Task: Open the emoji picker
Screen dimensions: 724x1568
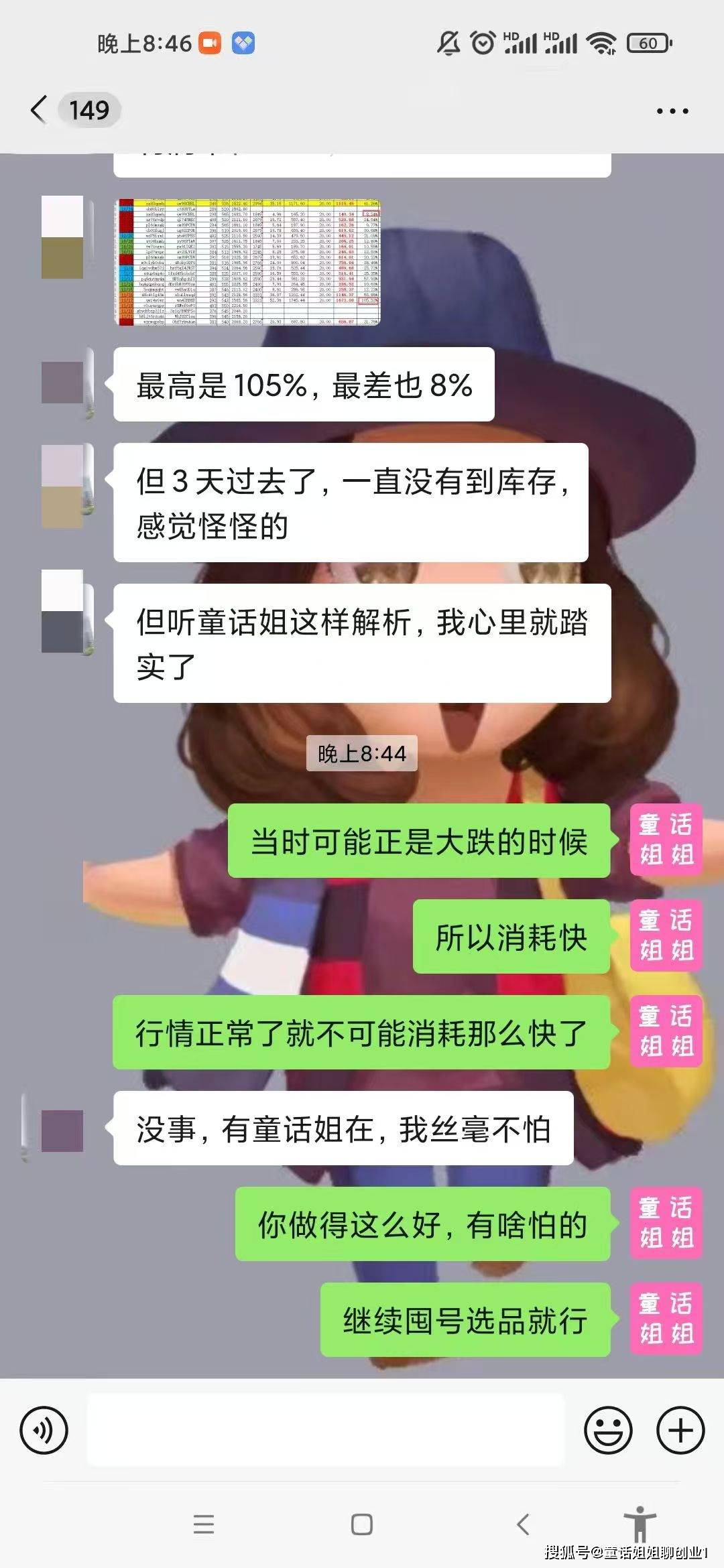Action: [608, 1430]
